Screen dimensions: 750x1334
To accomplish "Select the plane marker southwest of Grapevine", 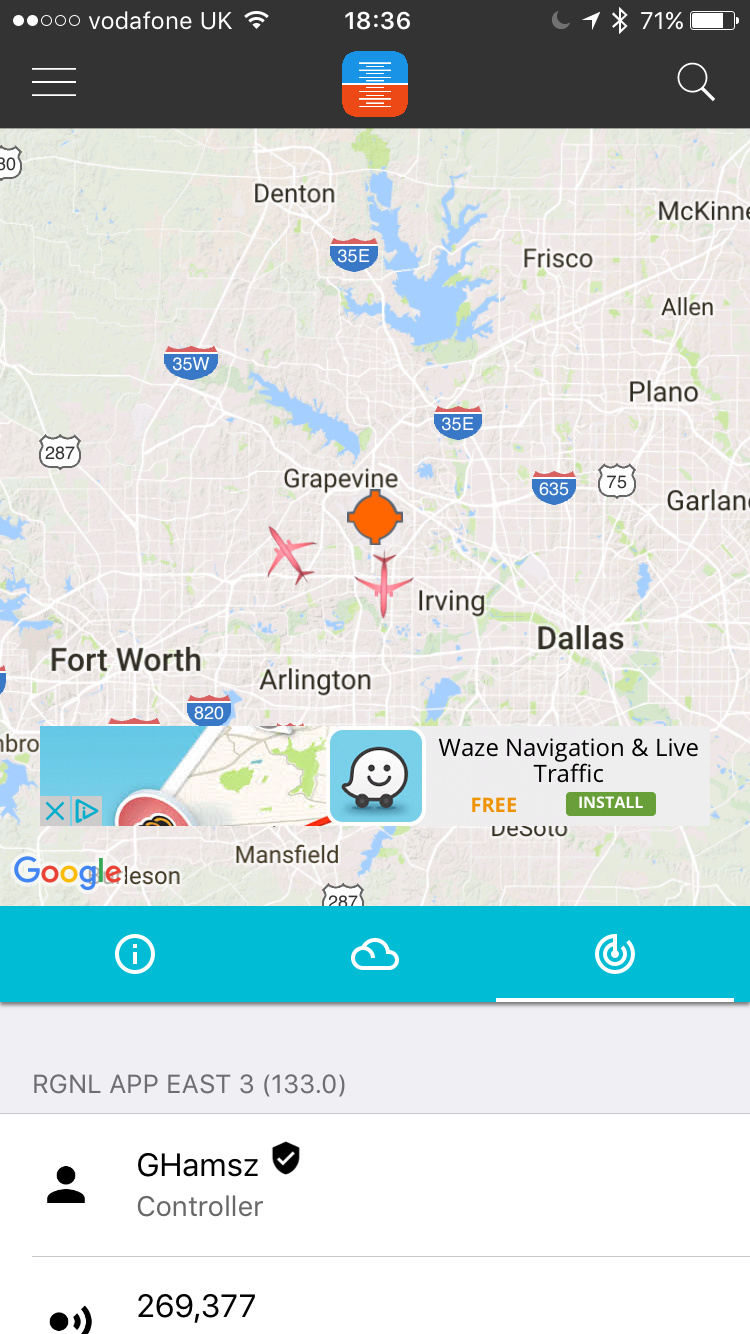I will click(291, 554).
